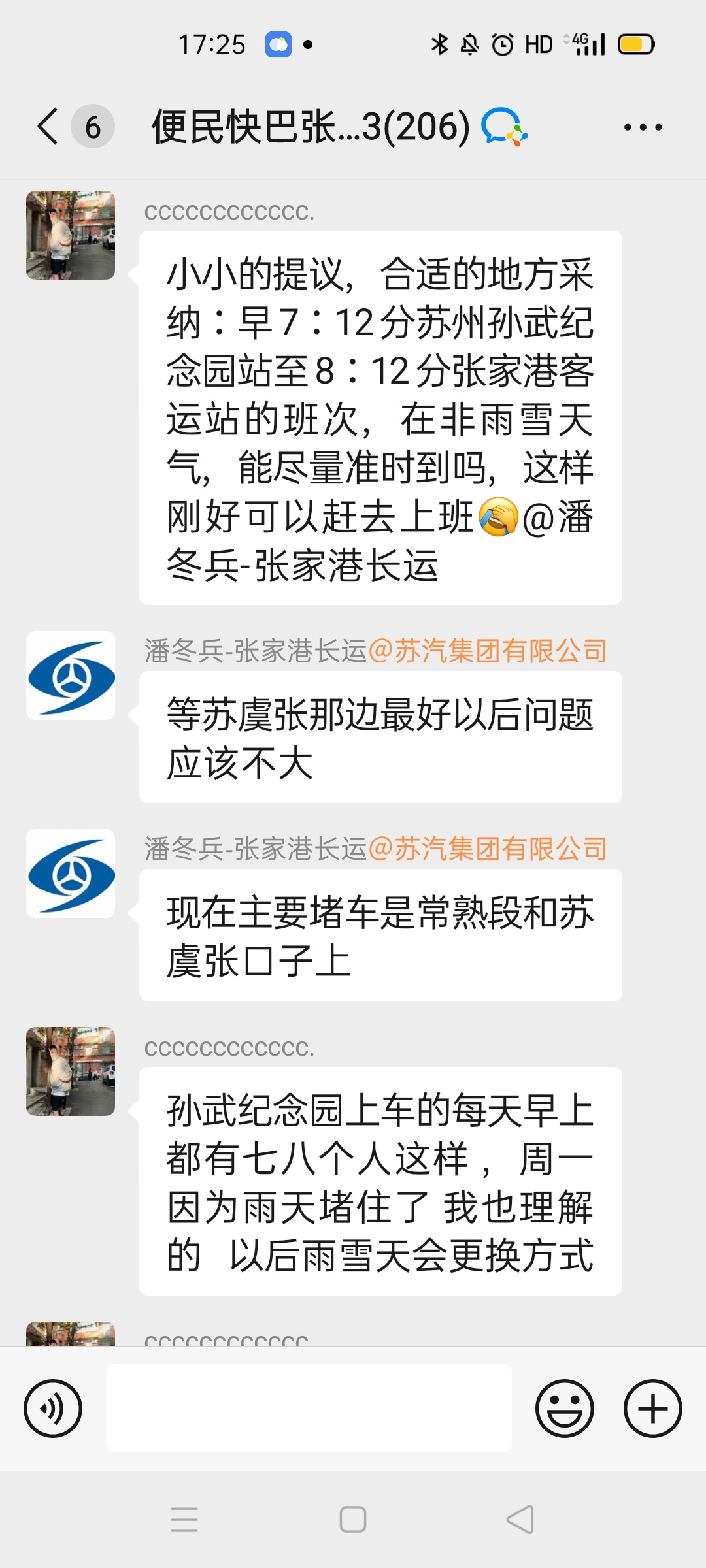Go to home via system home button
This screenshot has width=706, height=1568.
353,1520
